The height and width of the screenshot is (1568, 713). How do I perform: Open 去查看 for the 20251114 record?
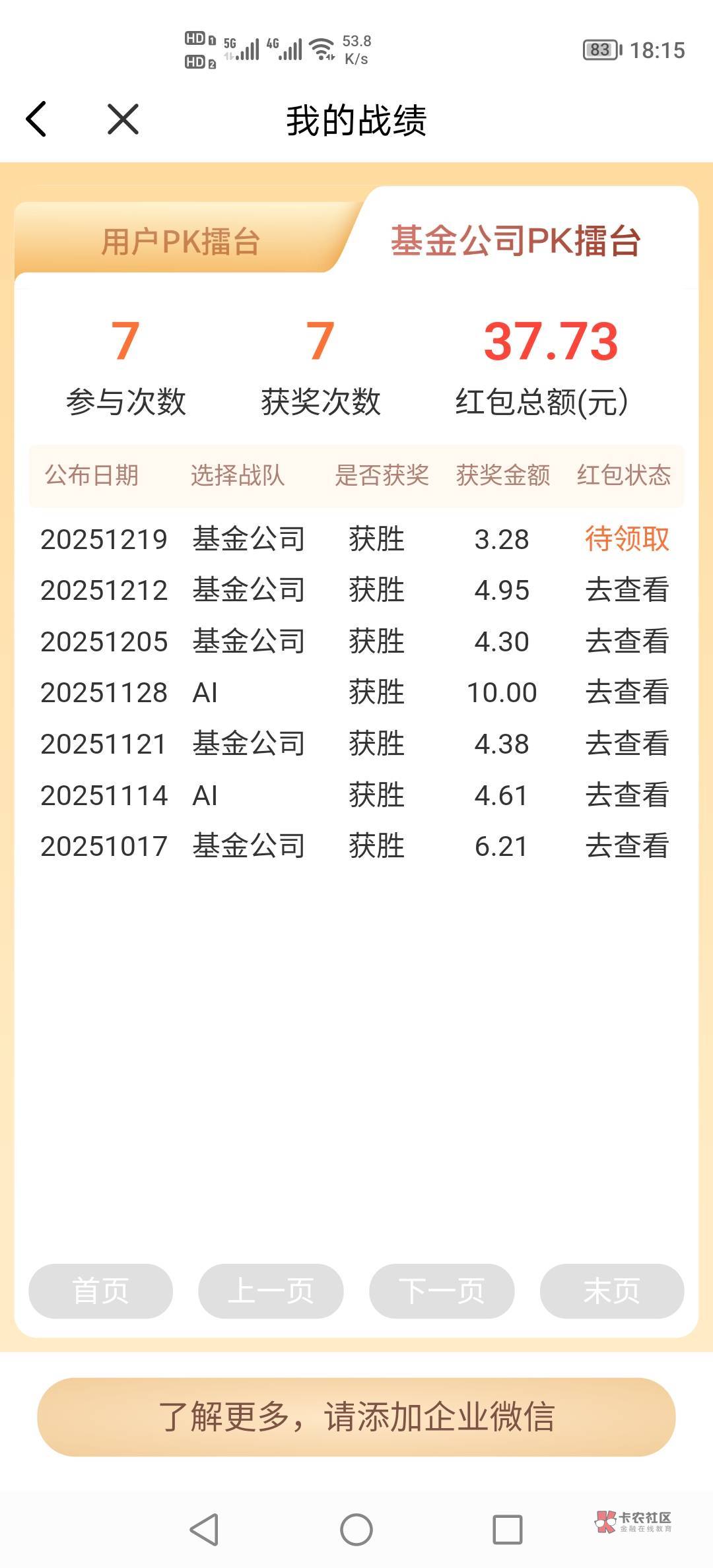(627, 795)
